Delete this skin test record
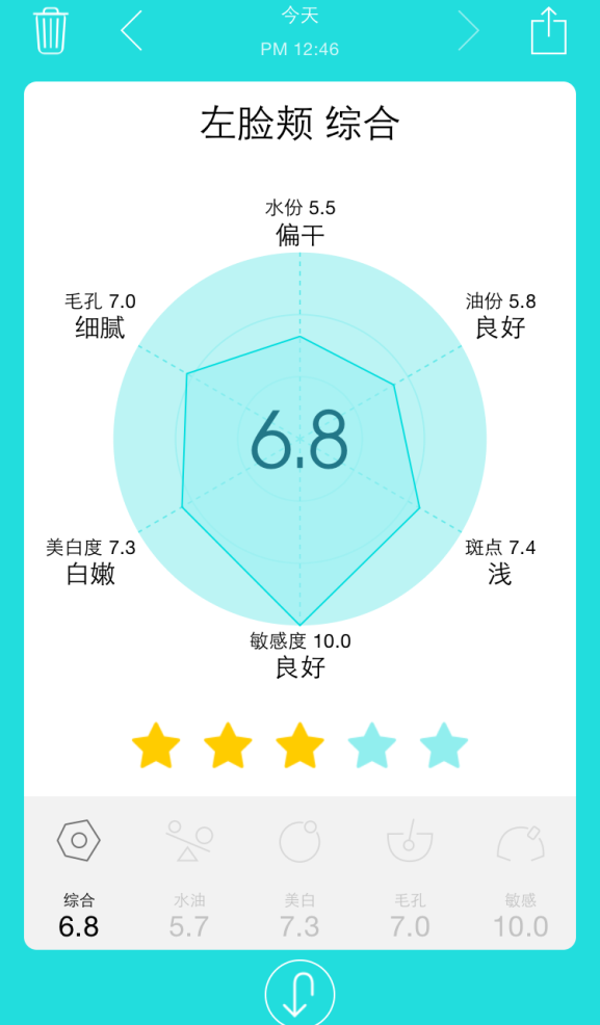This screenshot has height=1025, width=600. coord(50,30)
